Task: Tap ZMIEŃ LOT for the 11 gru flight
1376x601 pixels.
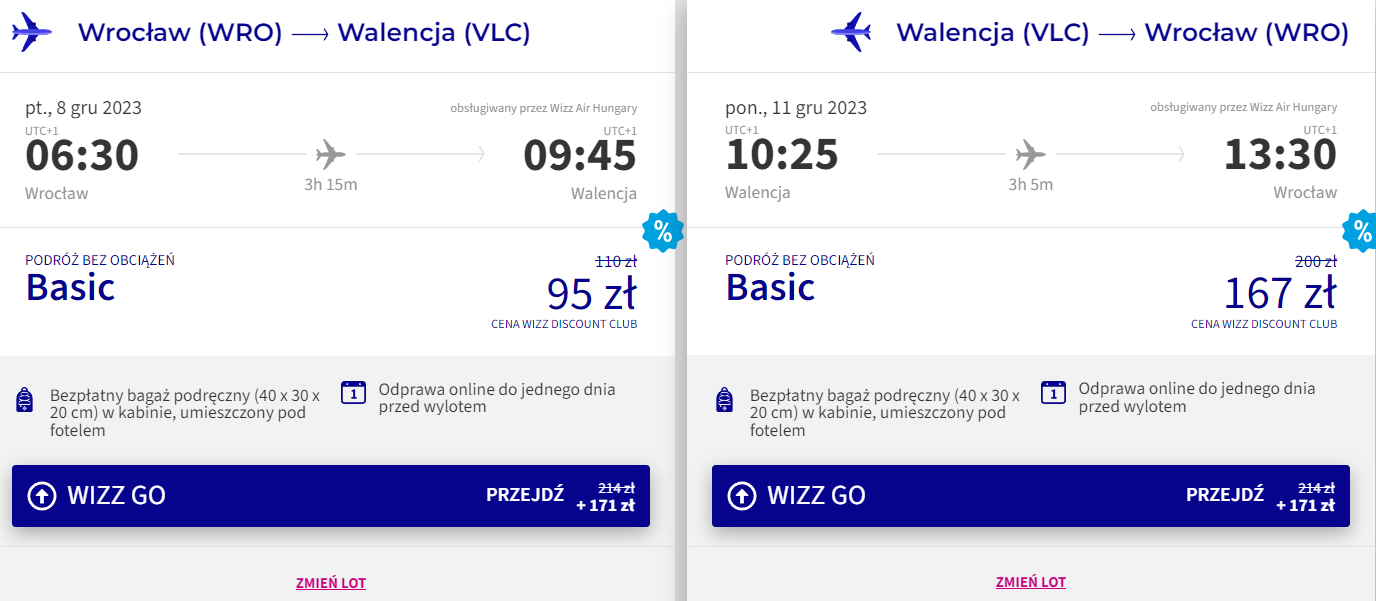Action: tap(1031, 583)
